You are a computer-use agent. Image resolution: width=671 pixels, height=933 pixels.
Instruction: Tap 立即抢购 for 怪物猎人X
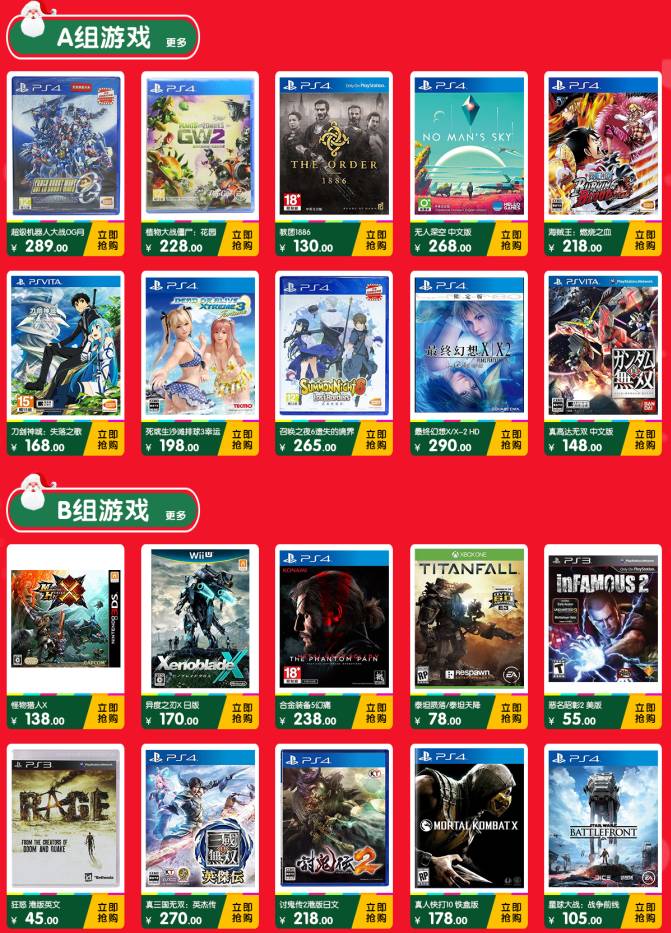click(108, 713)
